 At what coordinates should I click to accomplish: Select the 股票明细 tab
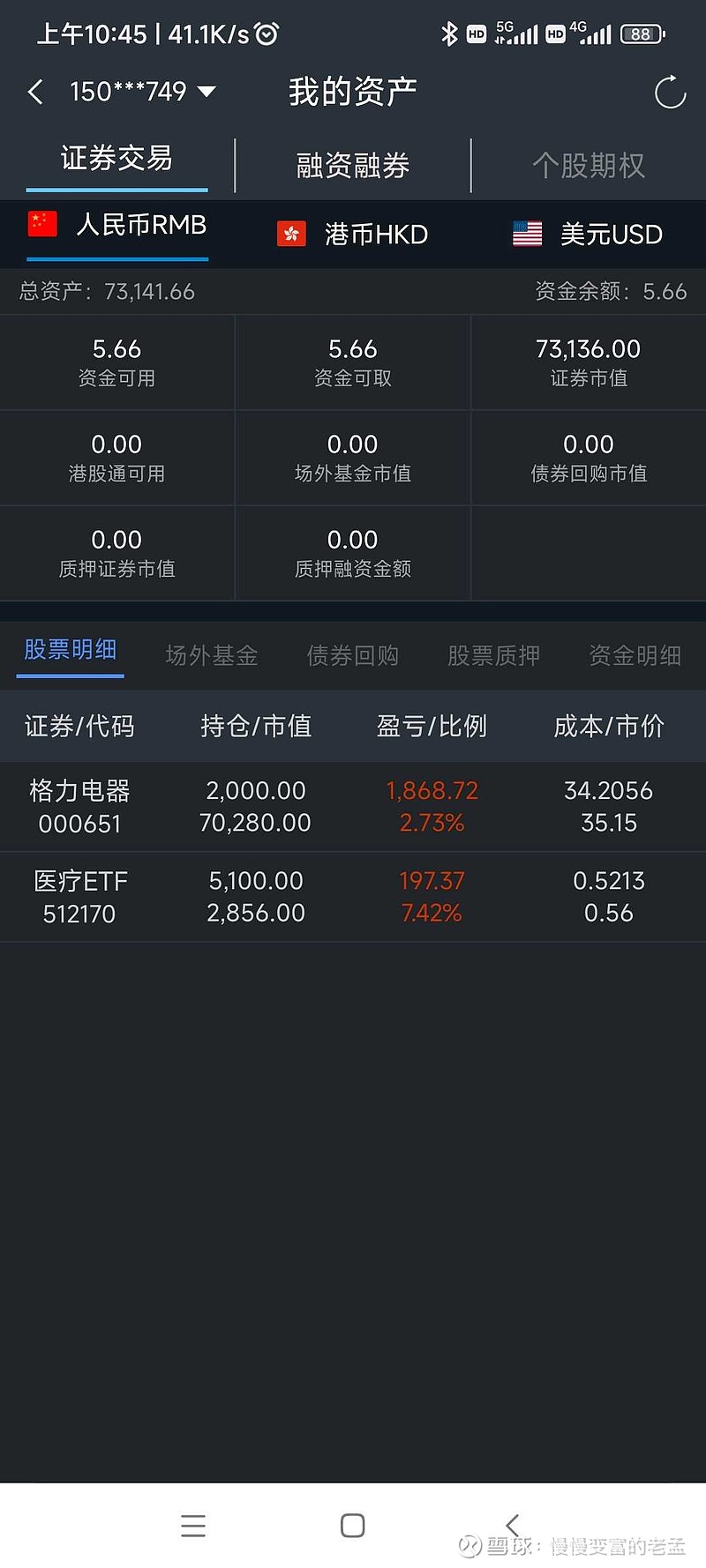[71, 651]
